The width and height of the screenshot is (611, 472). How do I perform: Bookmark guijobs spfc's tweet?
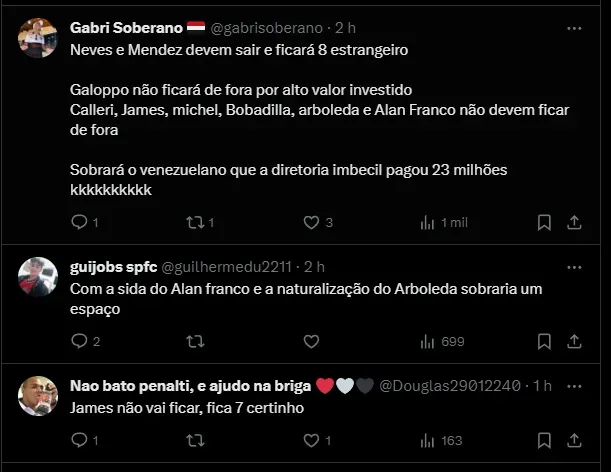pyautogui.click(x=544, y=341)
